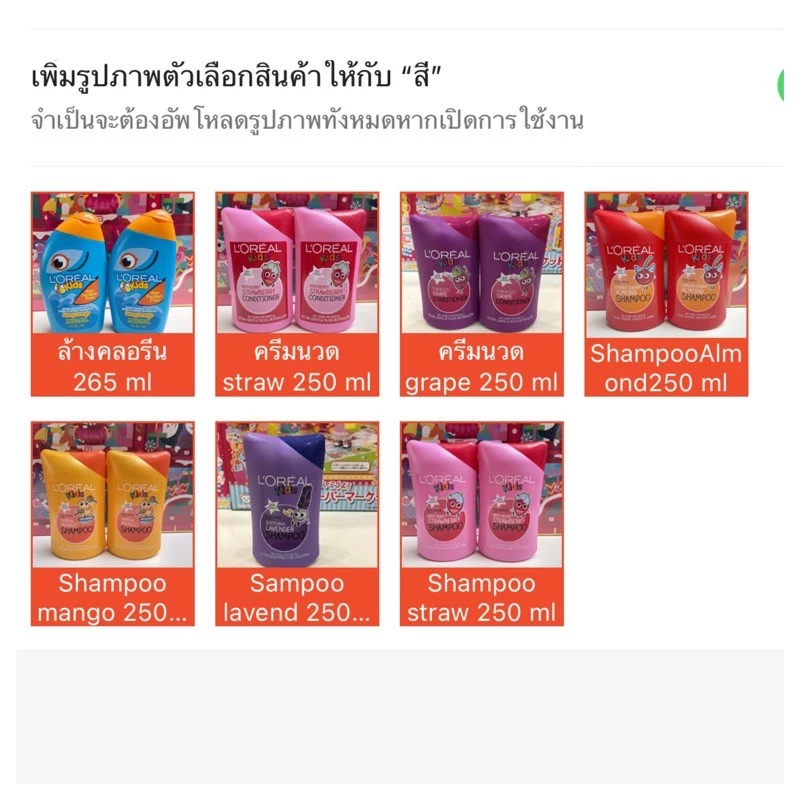Select the ครีมนวด straw 250 ml tile
The height and width of the screenshot is (800, 800).
(297, 294)
